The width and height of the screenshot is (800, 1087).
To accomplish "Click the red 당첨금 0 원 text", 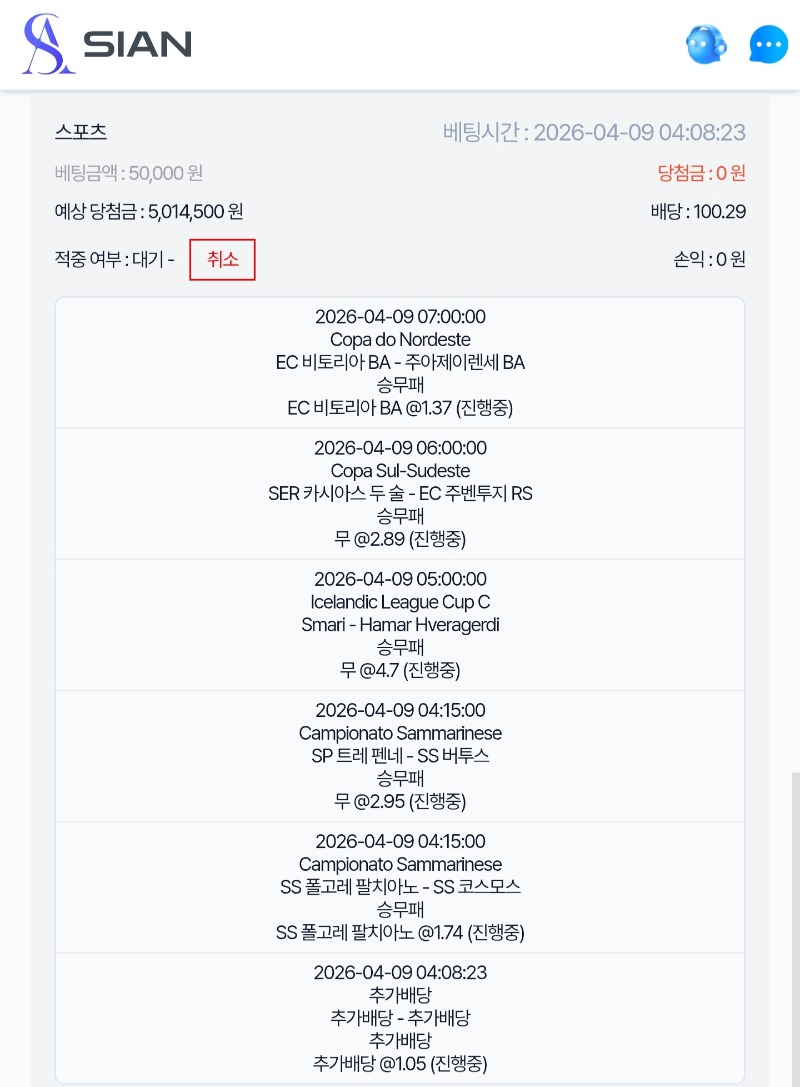I will [x=702, y=172].
